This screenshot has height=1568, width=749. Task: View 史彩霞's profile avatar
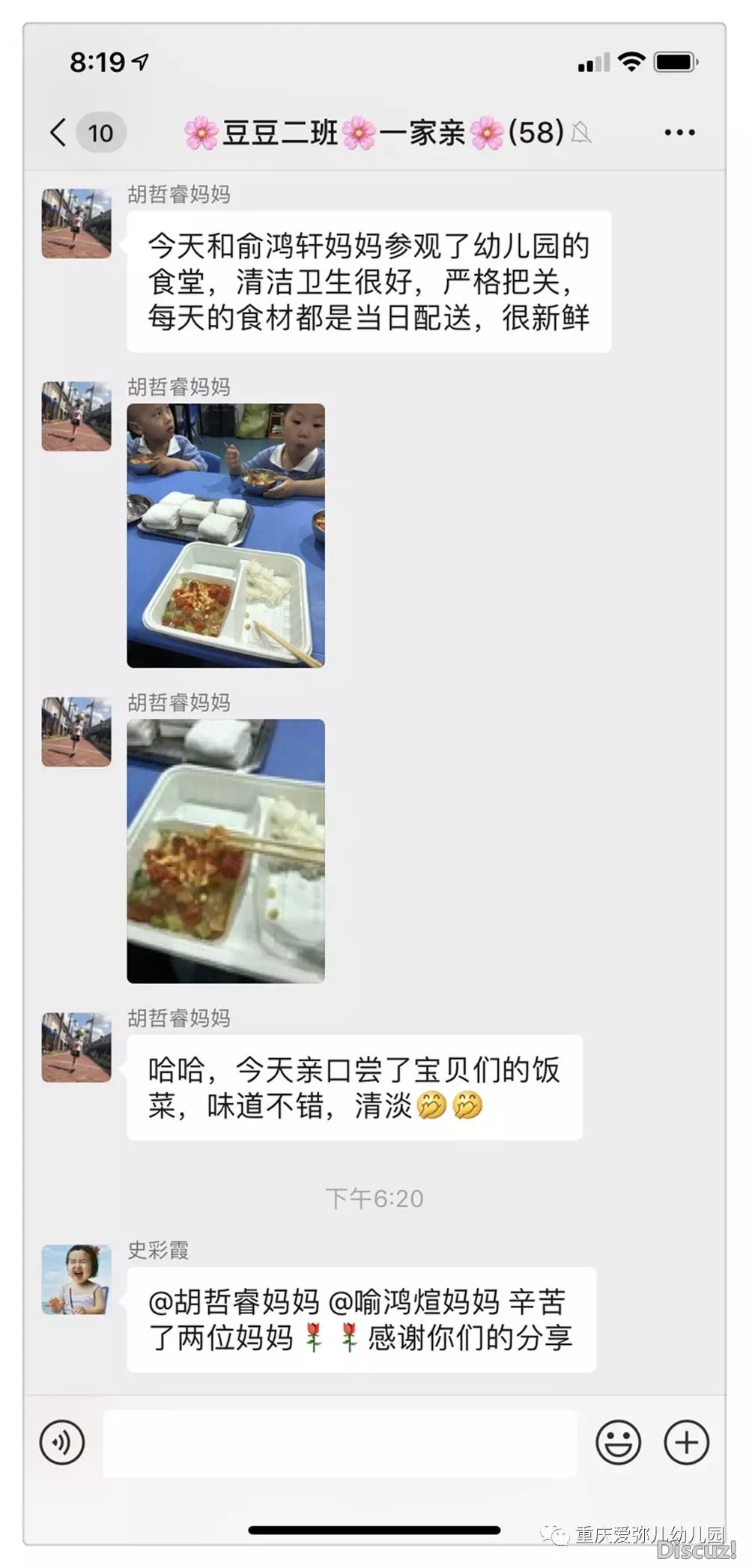tap(76, 1280)
